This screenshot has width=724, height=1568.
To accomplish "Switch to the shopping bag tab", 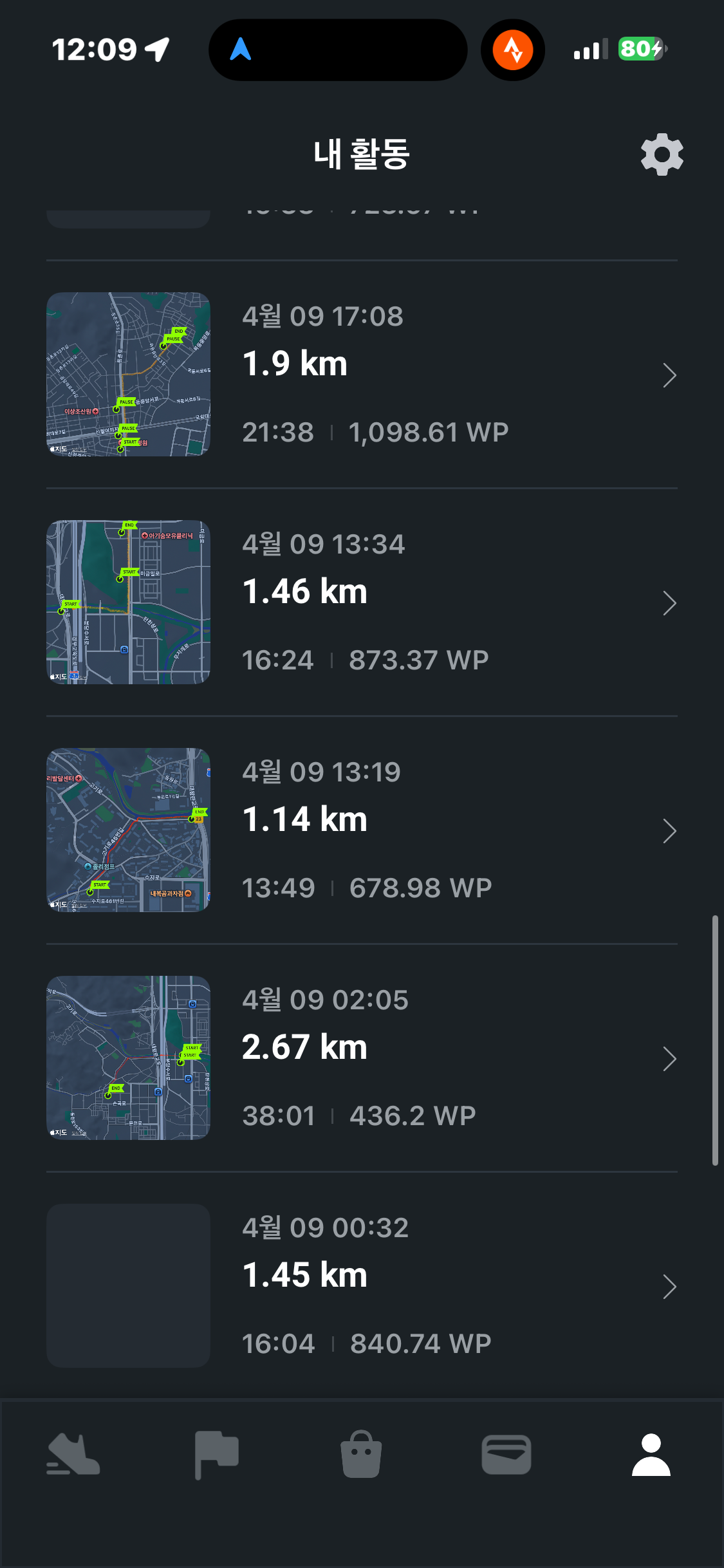I will [x=361, y=1455].
